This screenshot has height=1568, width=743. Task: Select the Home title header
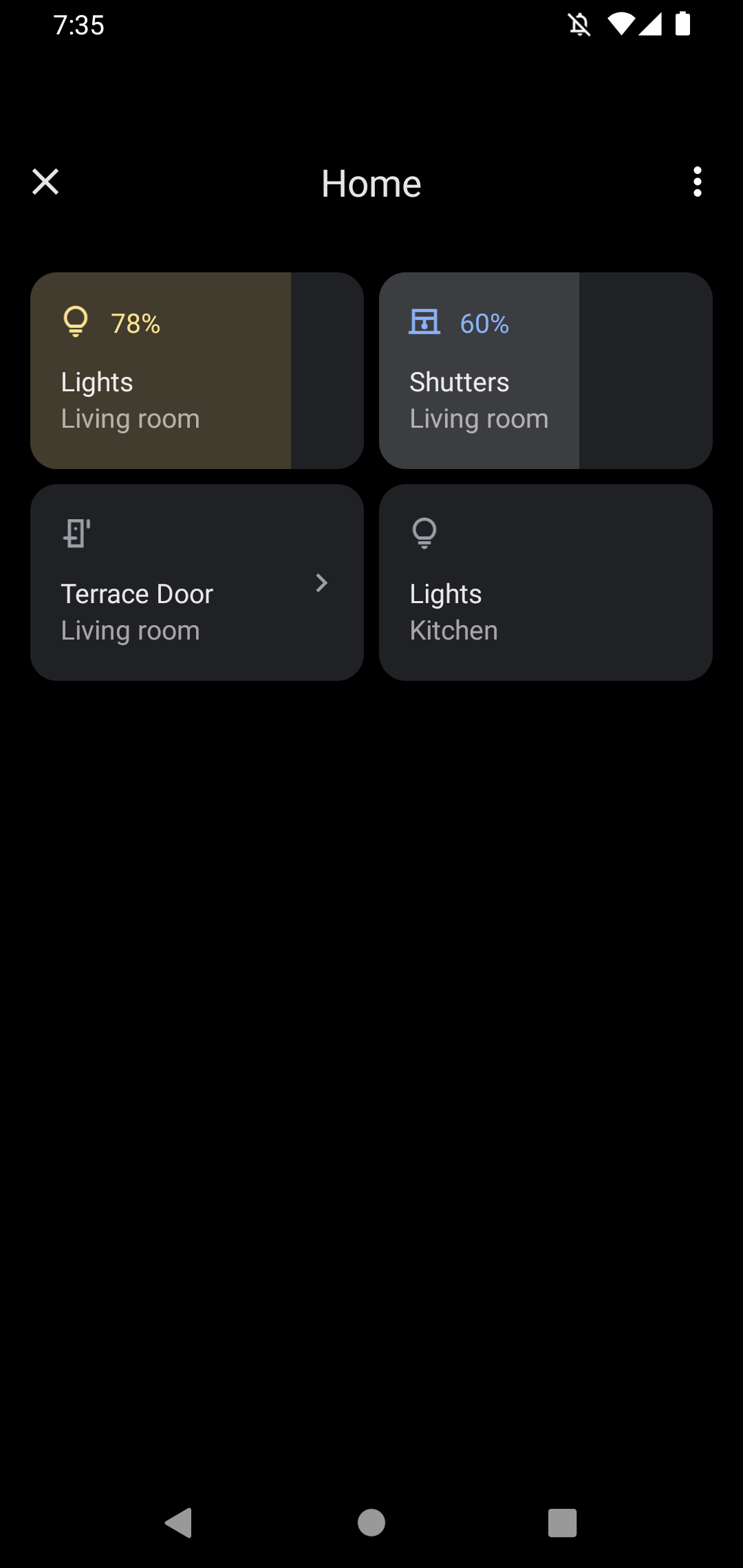(x=371, y=182)
